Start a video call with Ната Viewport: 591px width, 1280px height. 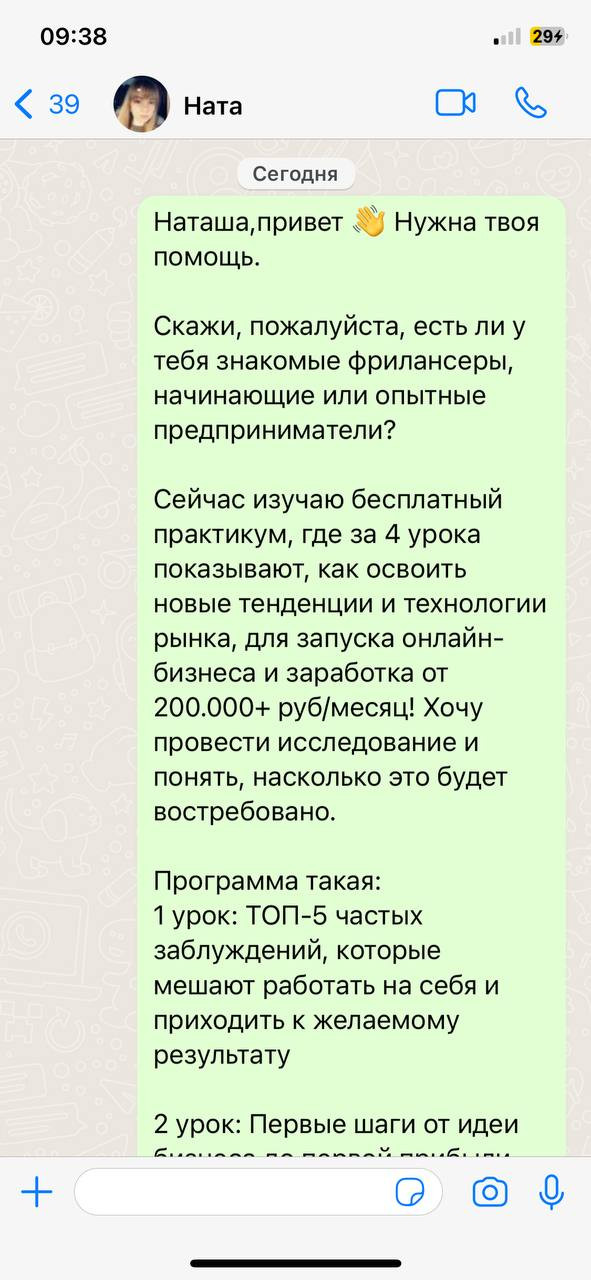pyautogui.click(x=455, y=103)
